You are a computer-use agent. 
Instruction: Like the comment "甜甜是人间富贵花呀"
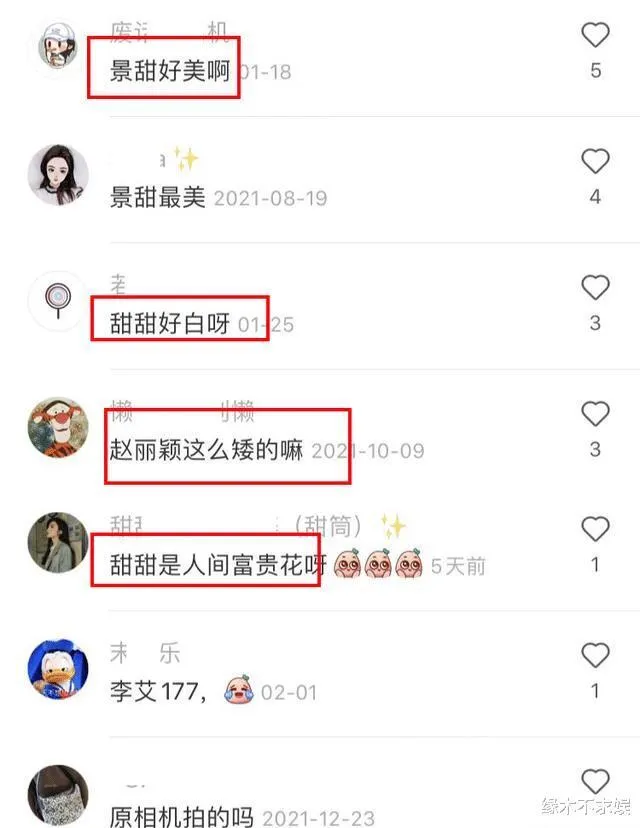(595, 529)
